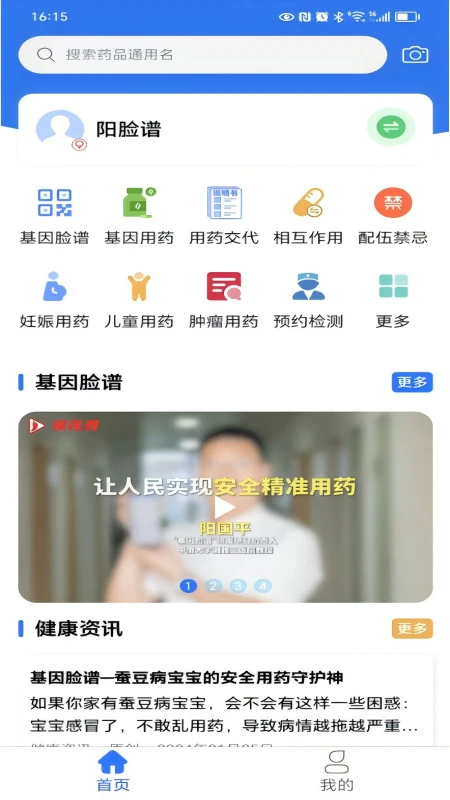450x800 pixels.
Task: Open 预约检测
Action: coord(308,300)
